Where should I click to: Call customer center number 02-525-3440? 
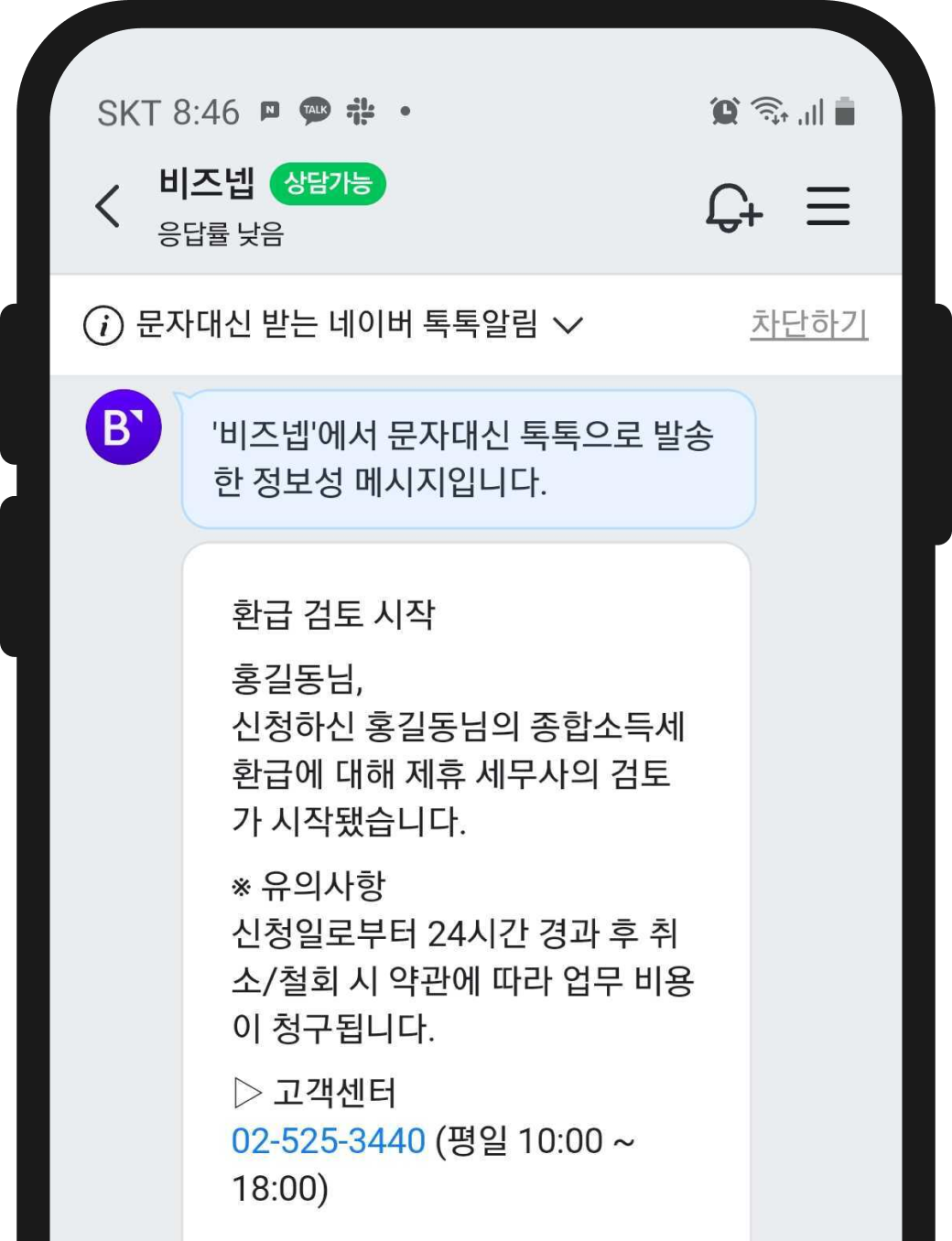(328, 1141)
